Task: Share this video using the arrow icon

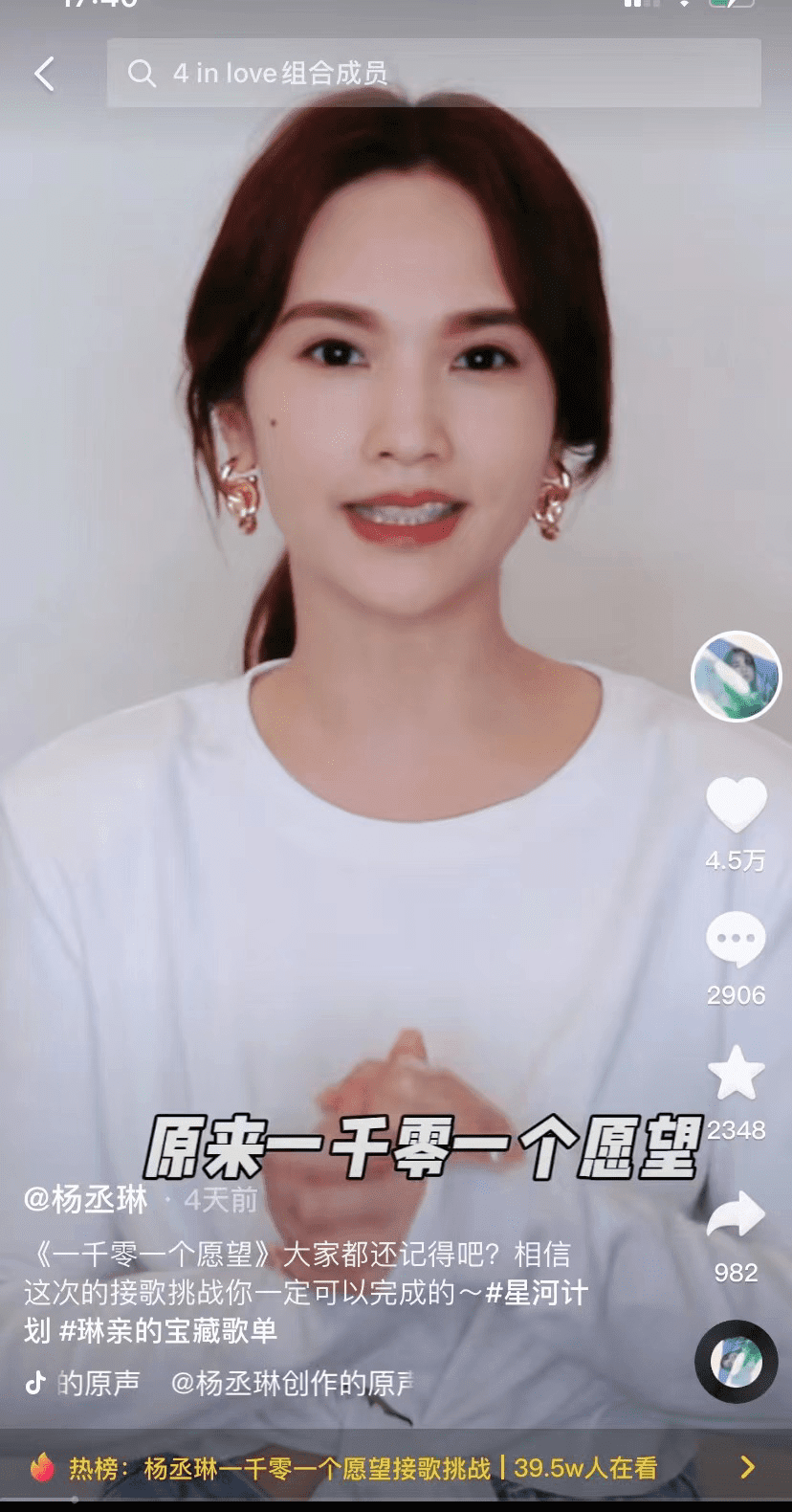Action: (x=736, y=1215)
